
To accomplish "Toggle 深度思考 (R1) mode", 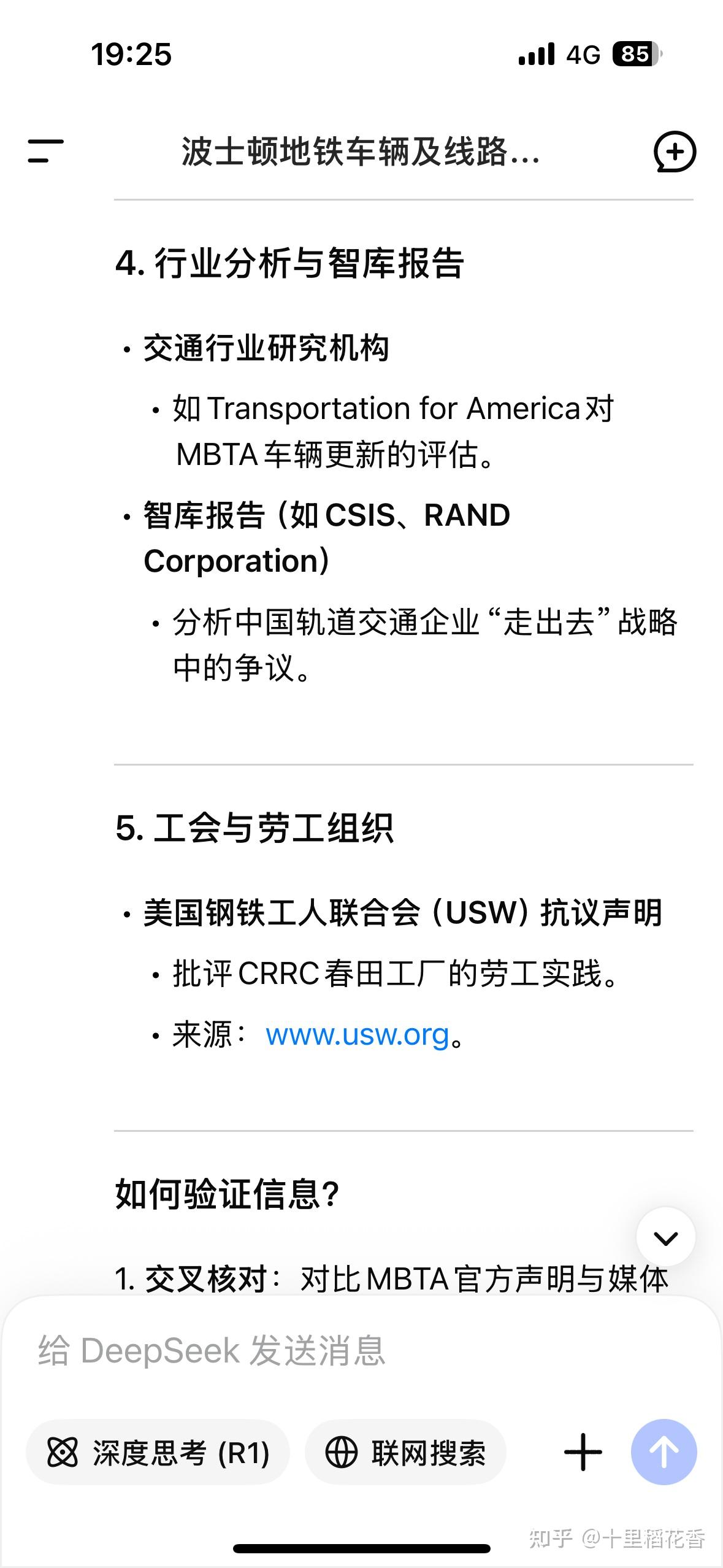I will 158,1452.
